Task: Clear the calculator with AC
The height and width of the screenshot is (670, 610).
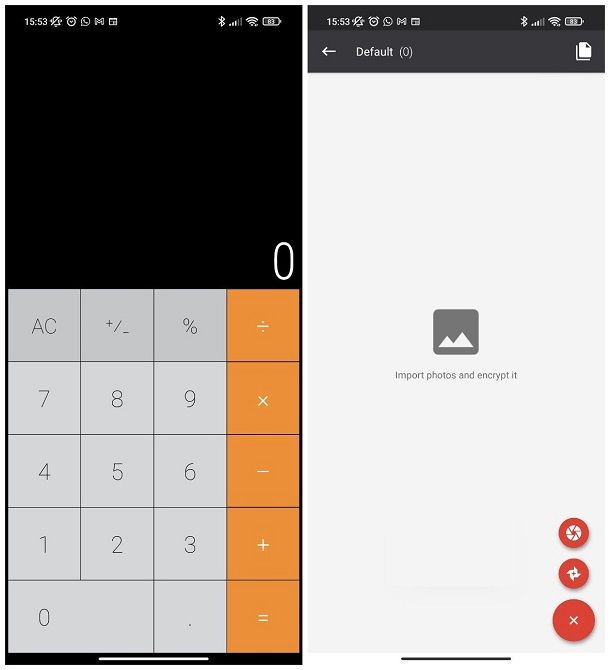Action: [44, 326]
